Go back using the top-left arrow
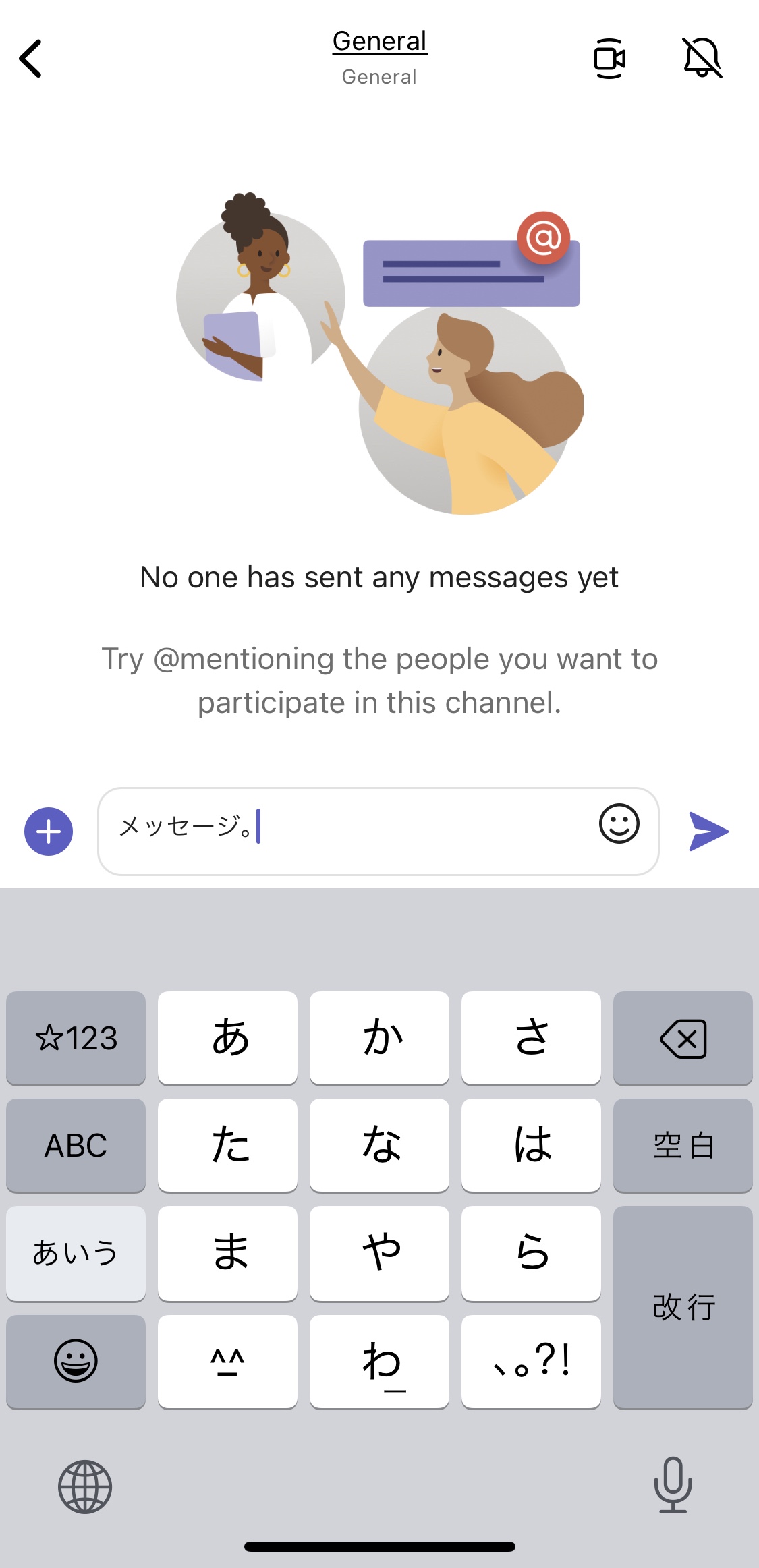Viewport: 759px width, 1568px height. tap(30, 59)
